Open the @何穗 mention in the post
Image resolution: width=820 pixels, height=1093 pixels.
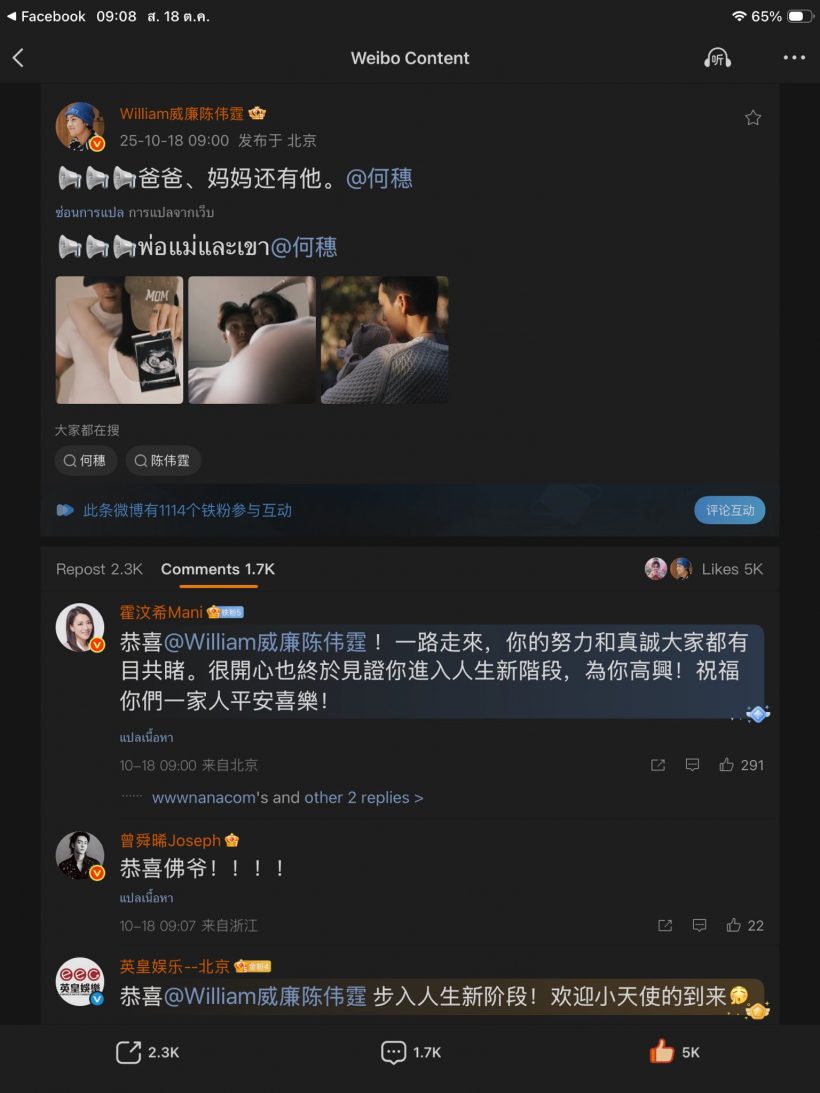[379, 179]
